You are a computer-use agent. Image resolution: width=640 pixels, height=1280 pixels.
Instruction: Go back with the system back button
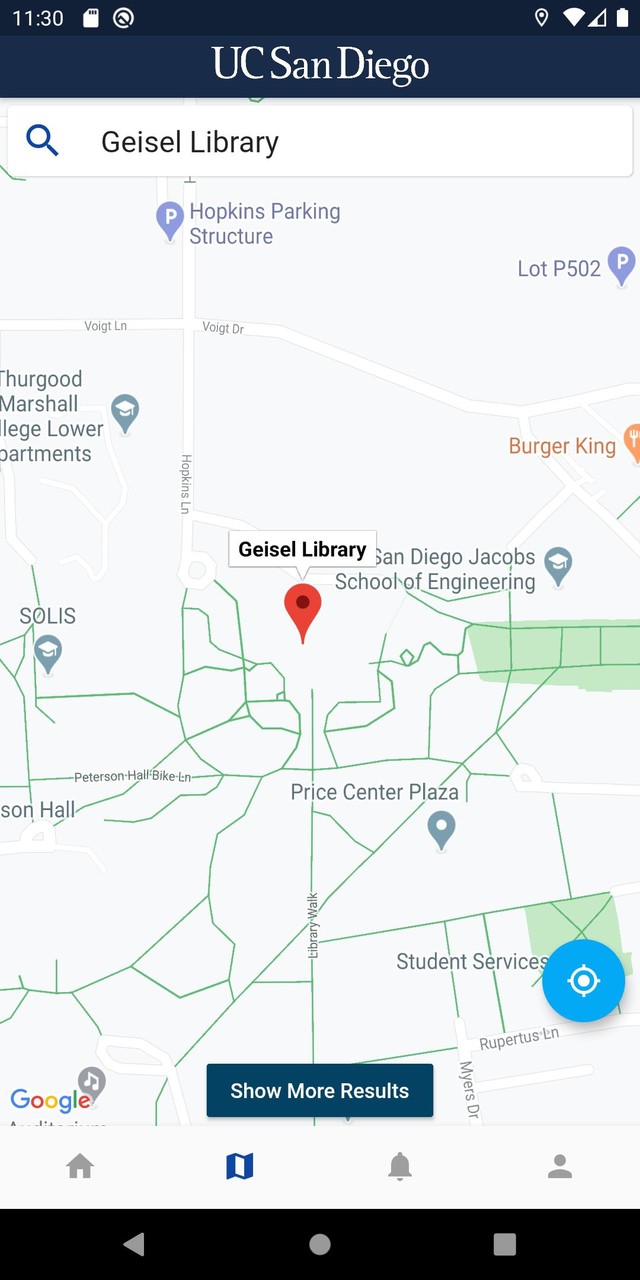pyautogui.click(x=134, y=1244)
